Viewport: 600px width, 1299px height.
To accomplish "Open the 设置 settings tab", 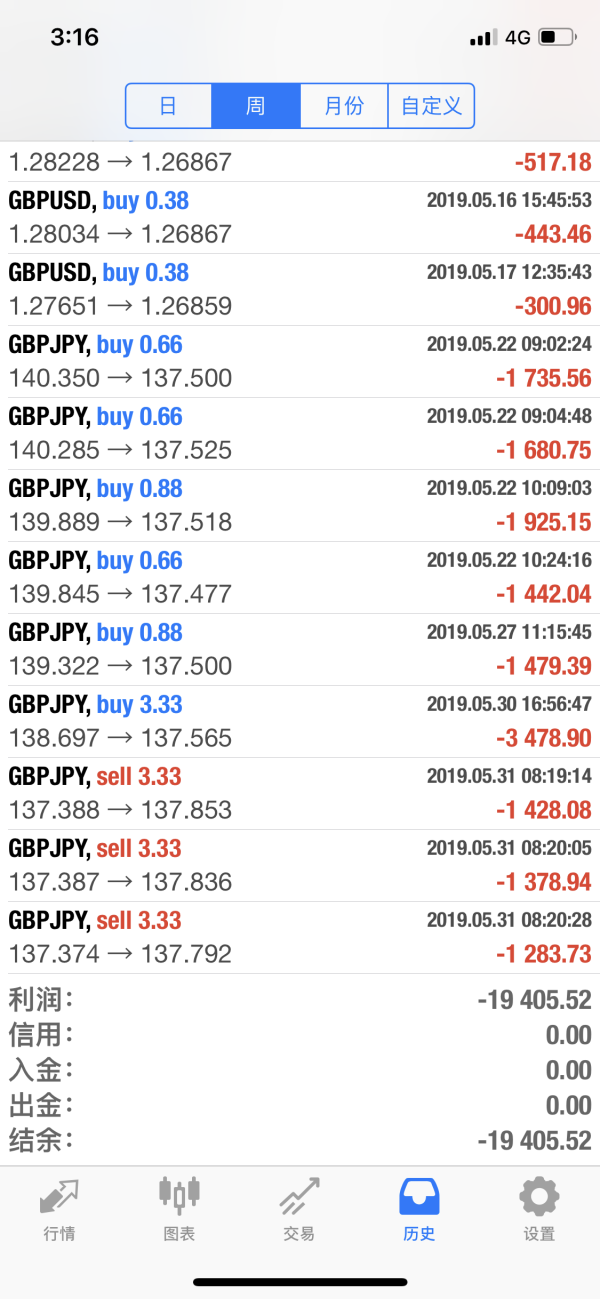I will pos(540,1209).
